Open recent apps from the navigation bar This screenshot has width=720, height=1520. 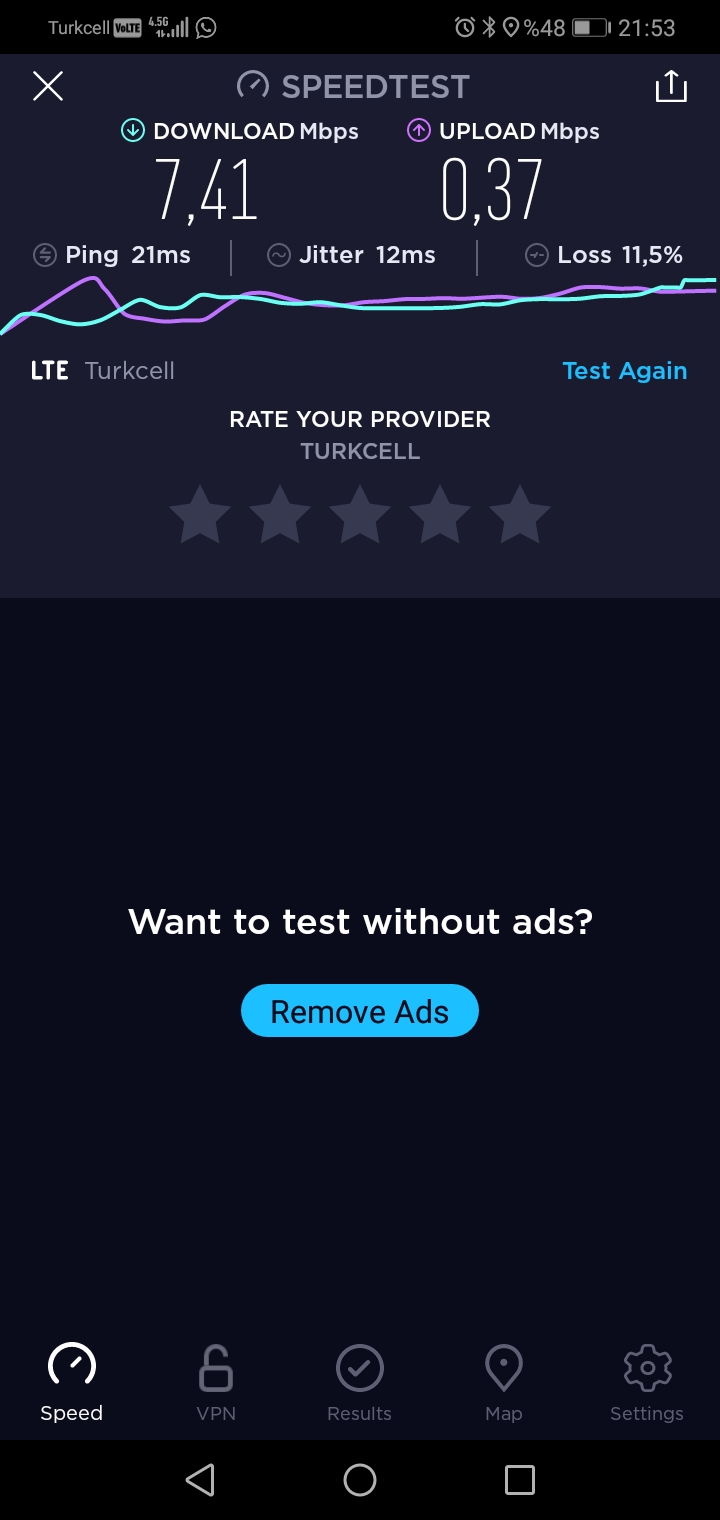[x=520, y=1480]
